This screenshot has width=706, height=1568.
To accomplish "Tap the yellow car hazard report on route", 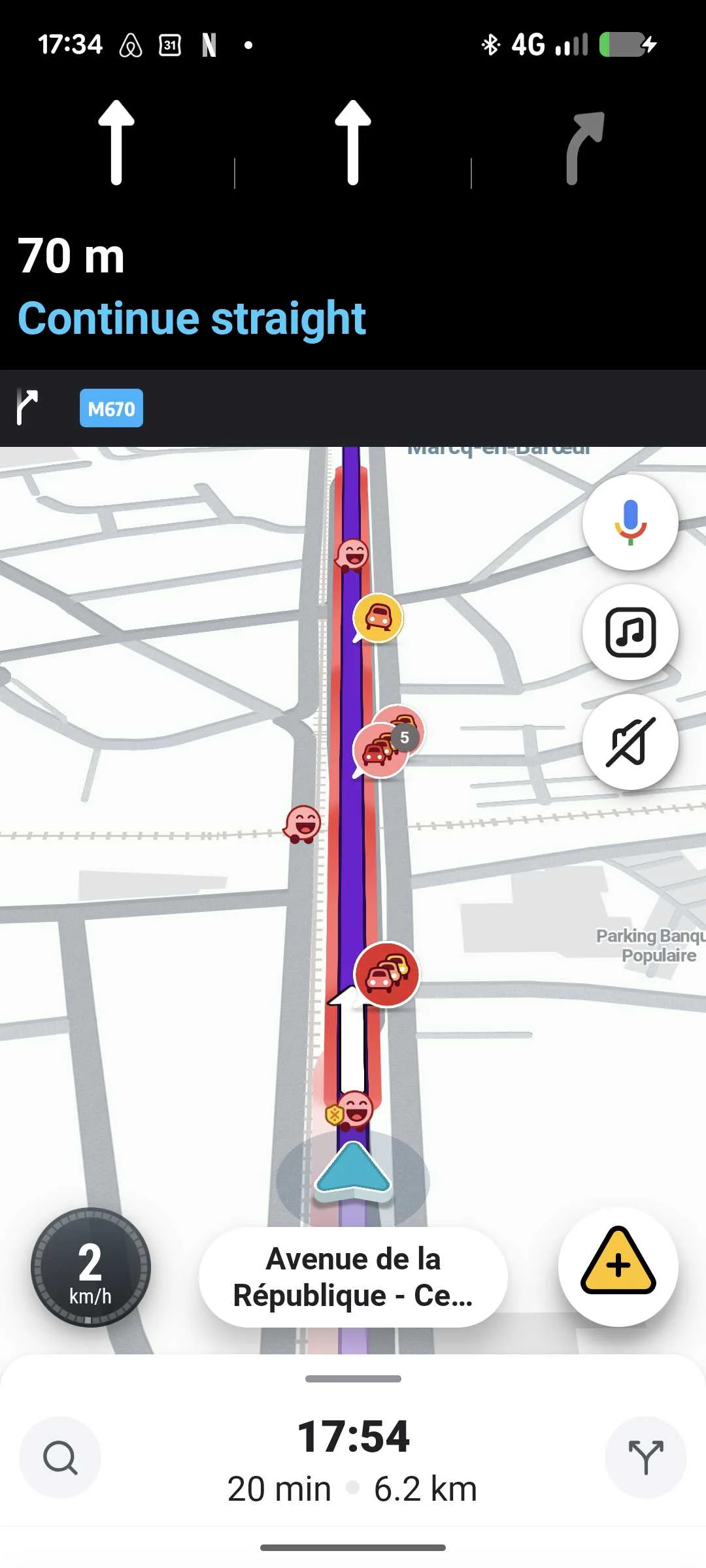I will [378, 617].
